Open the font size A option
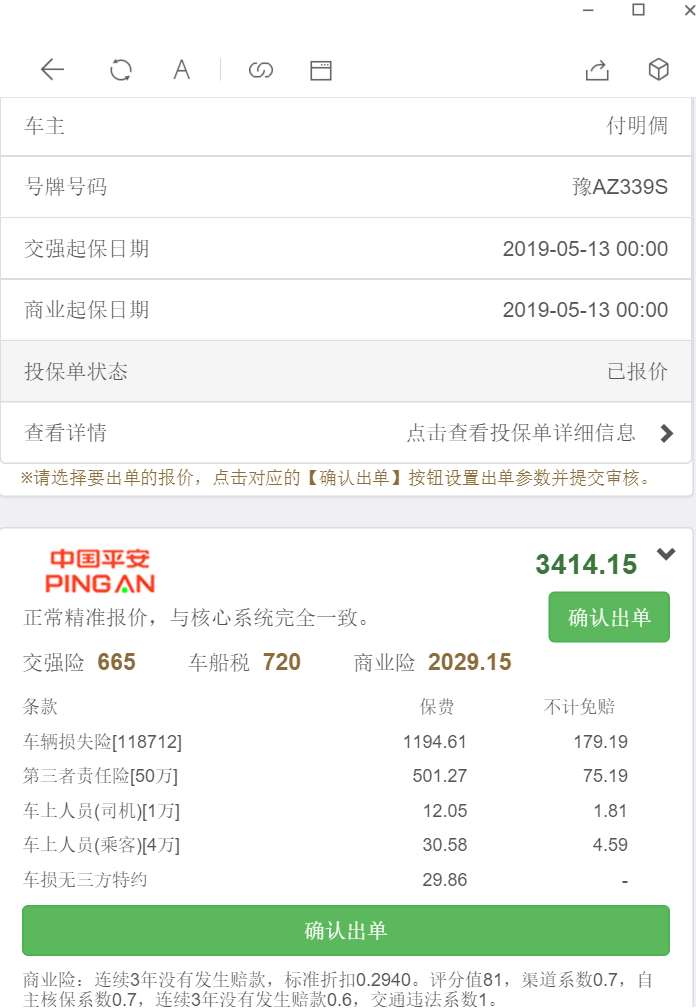The width and height of the screenshot is (696, 1008). [181, 69]
